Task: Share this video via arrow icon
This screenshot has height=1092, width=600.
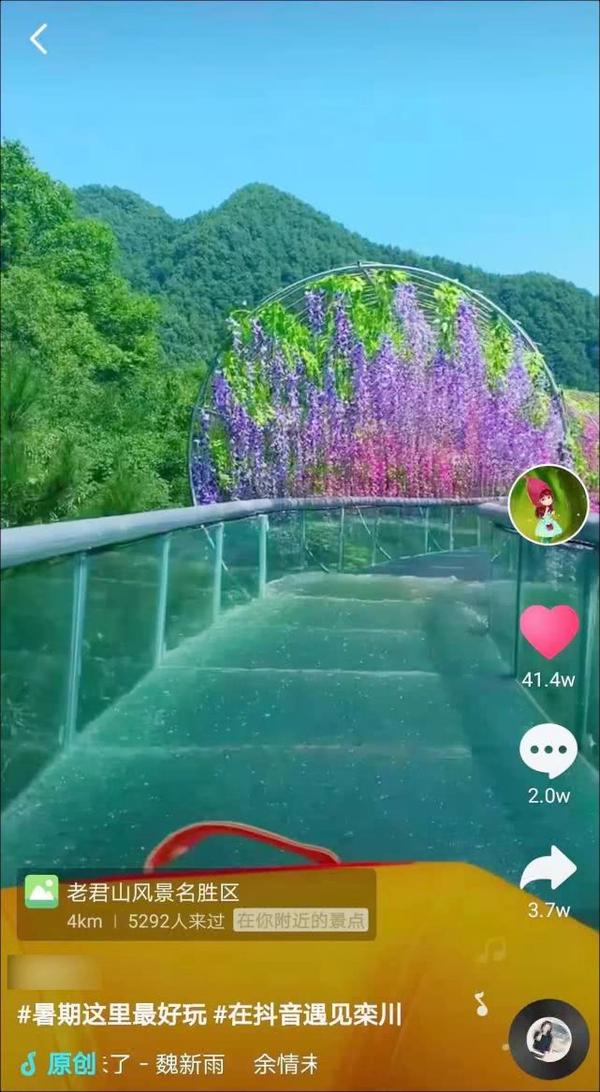Action: point(548,869)
